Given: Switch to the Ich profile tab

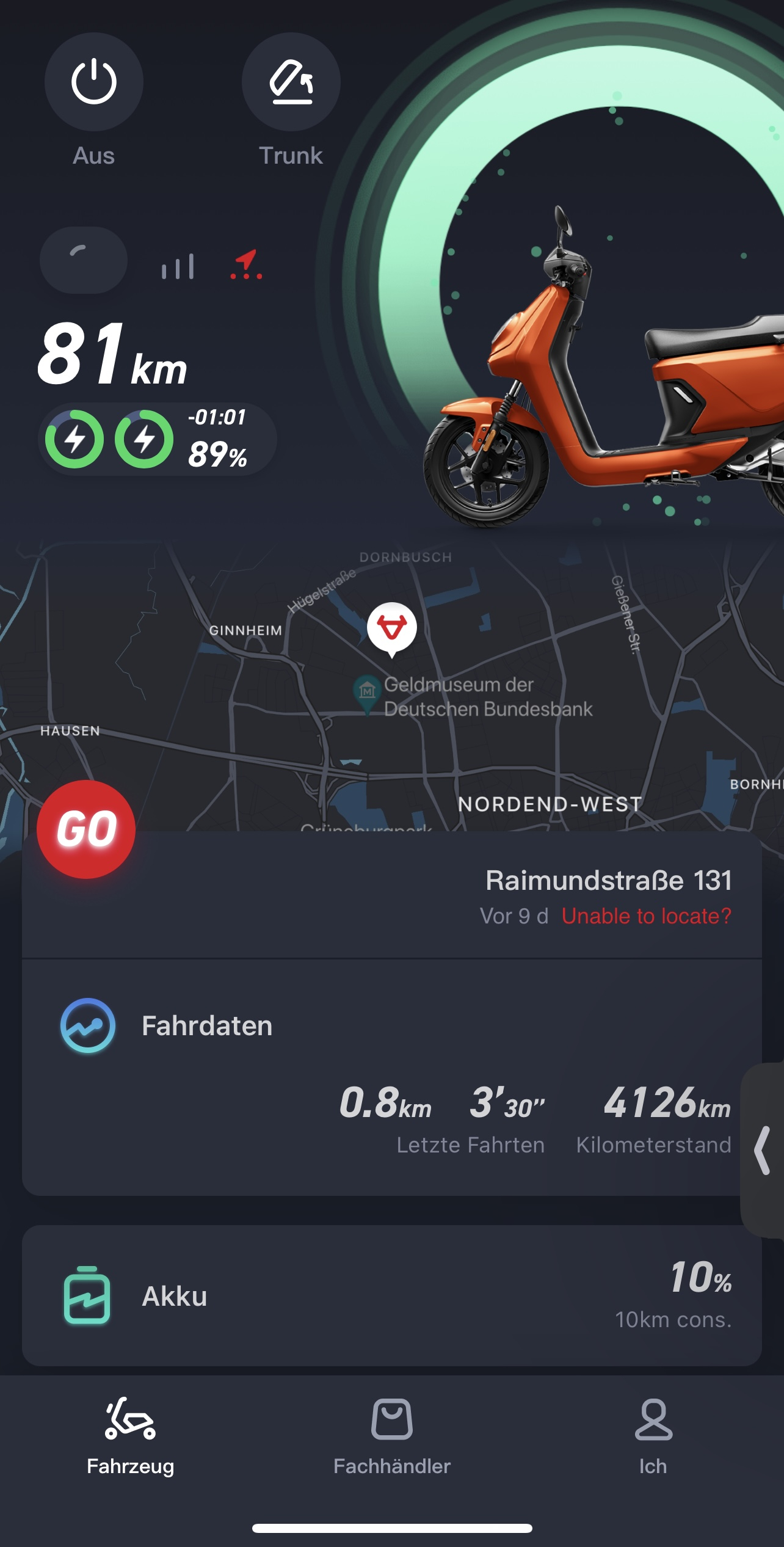Looking at the screenshot, I should click(653, 1435).
